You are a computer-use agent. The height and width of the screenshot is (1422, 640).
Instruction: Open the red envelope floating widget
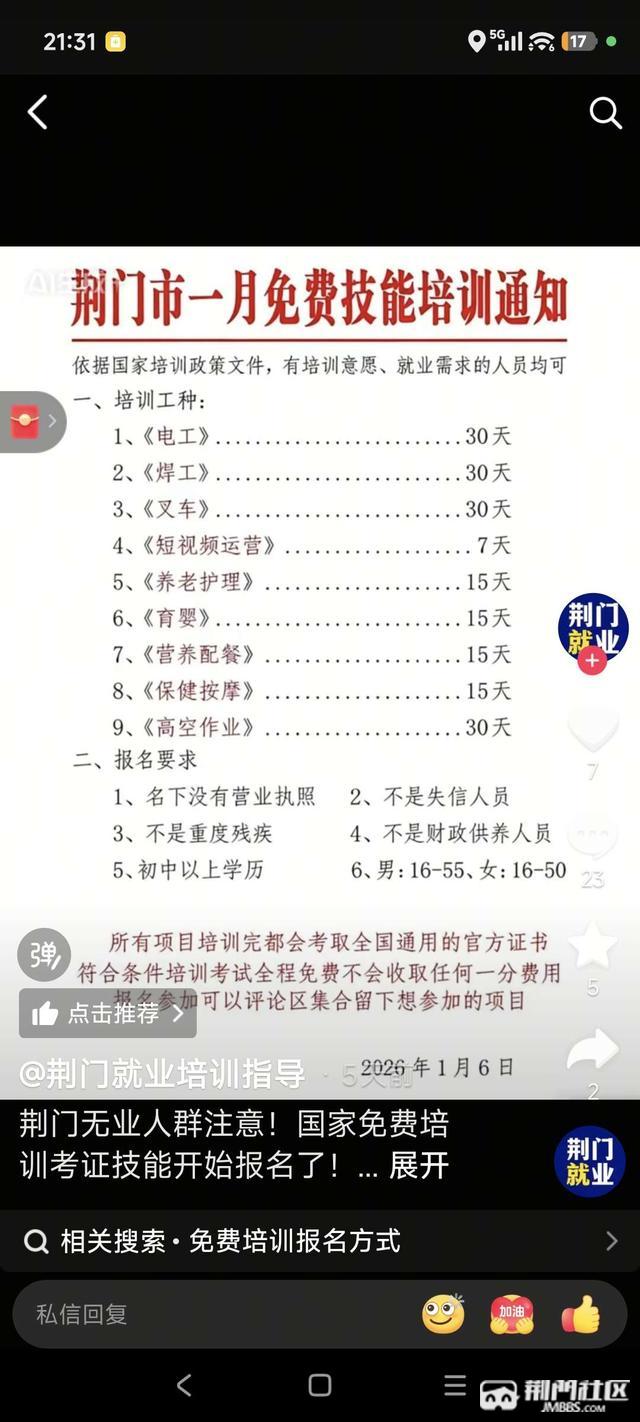click(27, 422)
